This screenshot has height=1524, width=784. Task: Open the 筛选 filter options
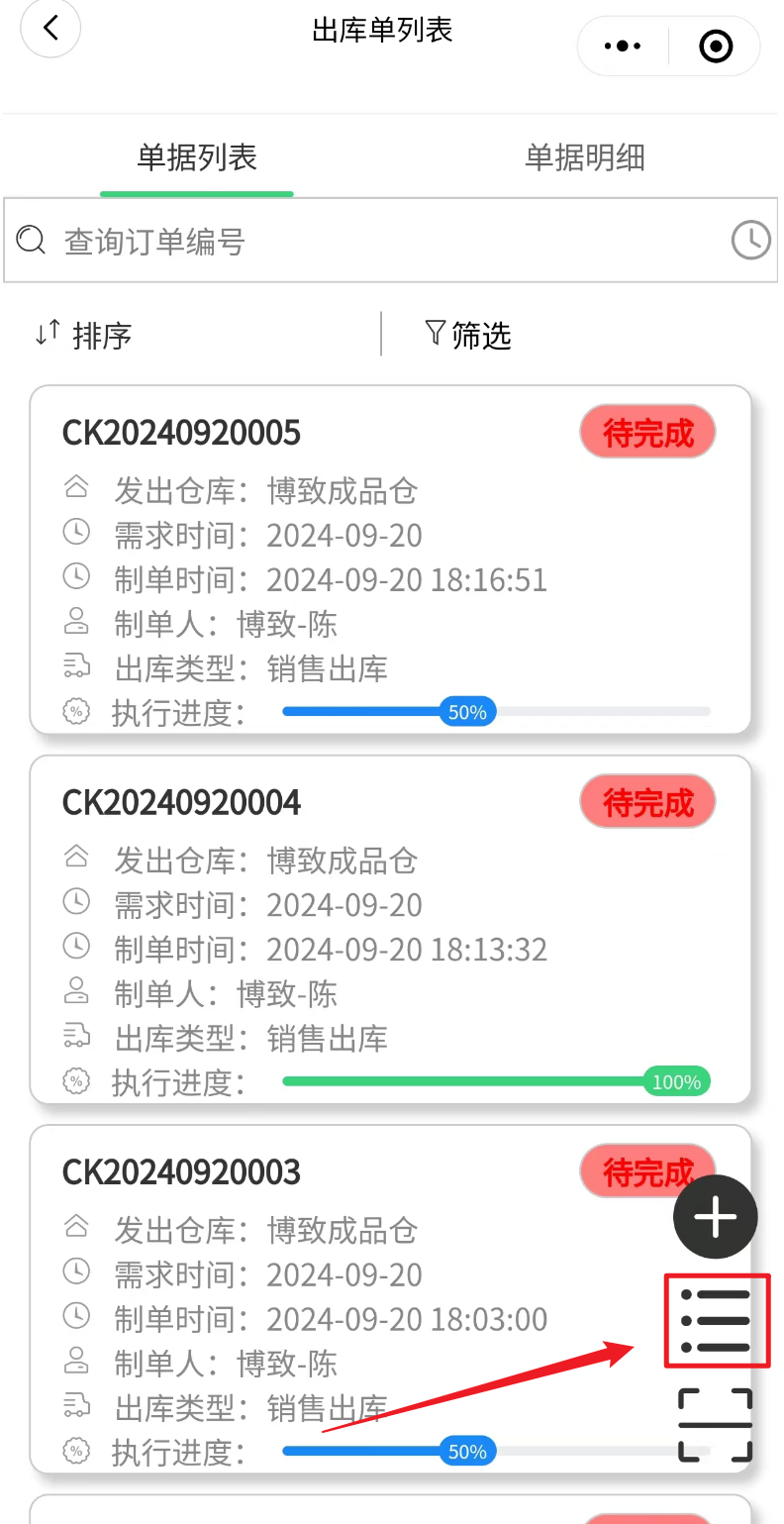[468, 335]
